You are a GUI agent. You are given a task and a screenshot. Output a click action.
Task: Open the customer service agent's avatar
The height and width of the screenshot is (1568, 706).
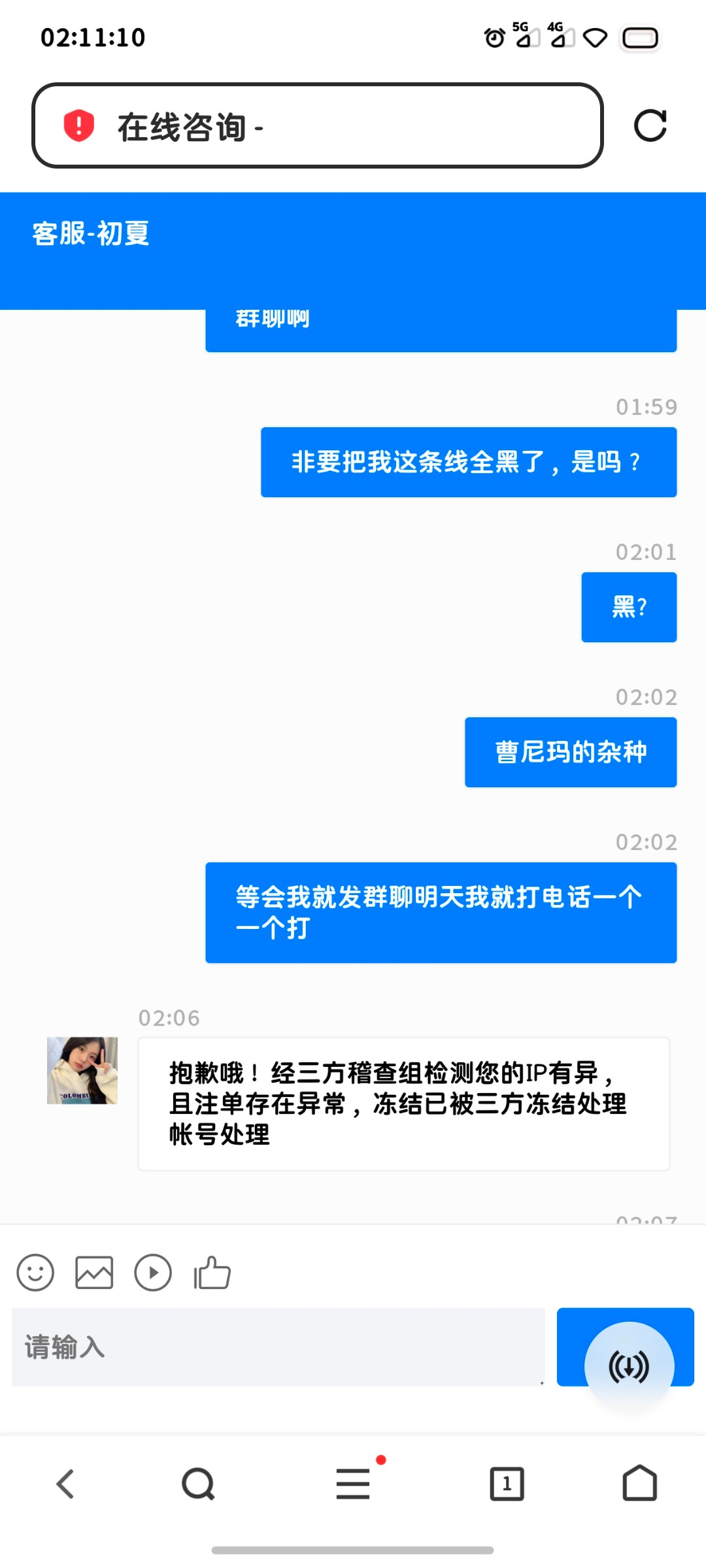(x=82, y=1070)
